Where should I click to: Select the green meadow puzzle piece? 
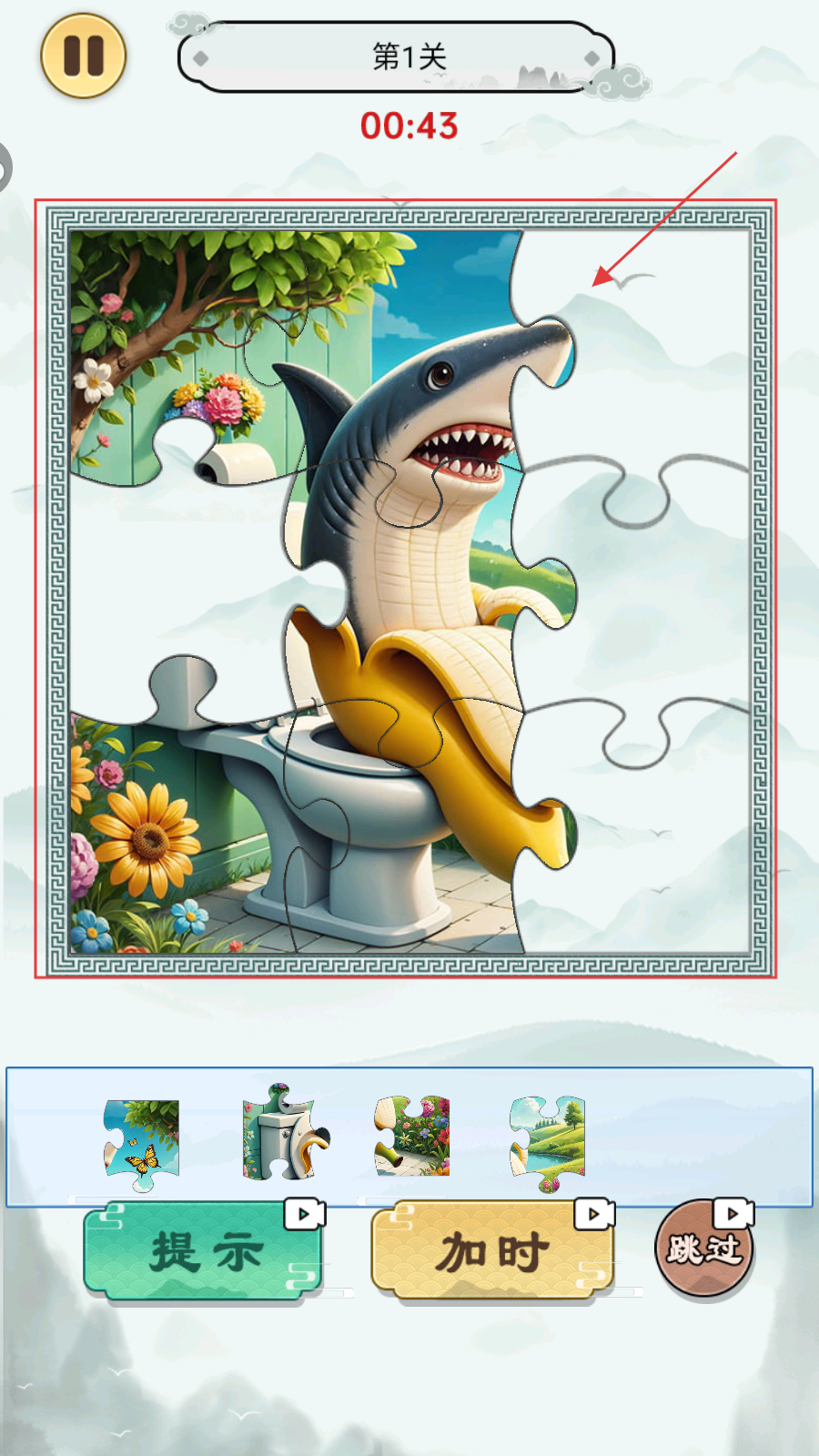click(x=548, y=1141)
